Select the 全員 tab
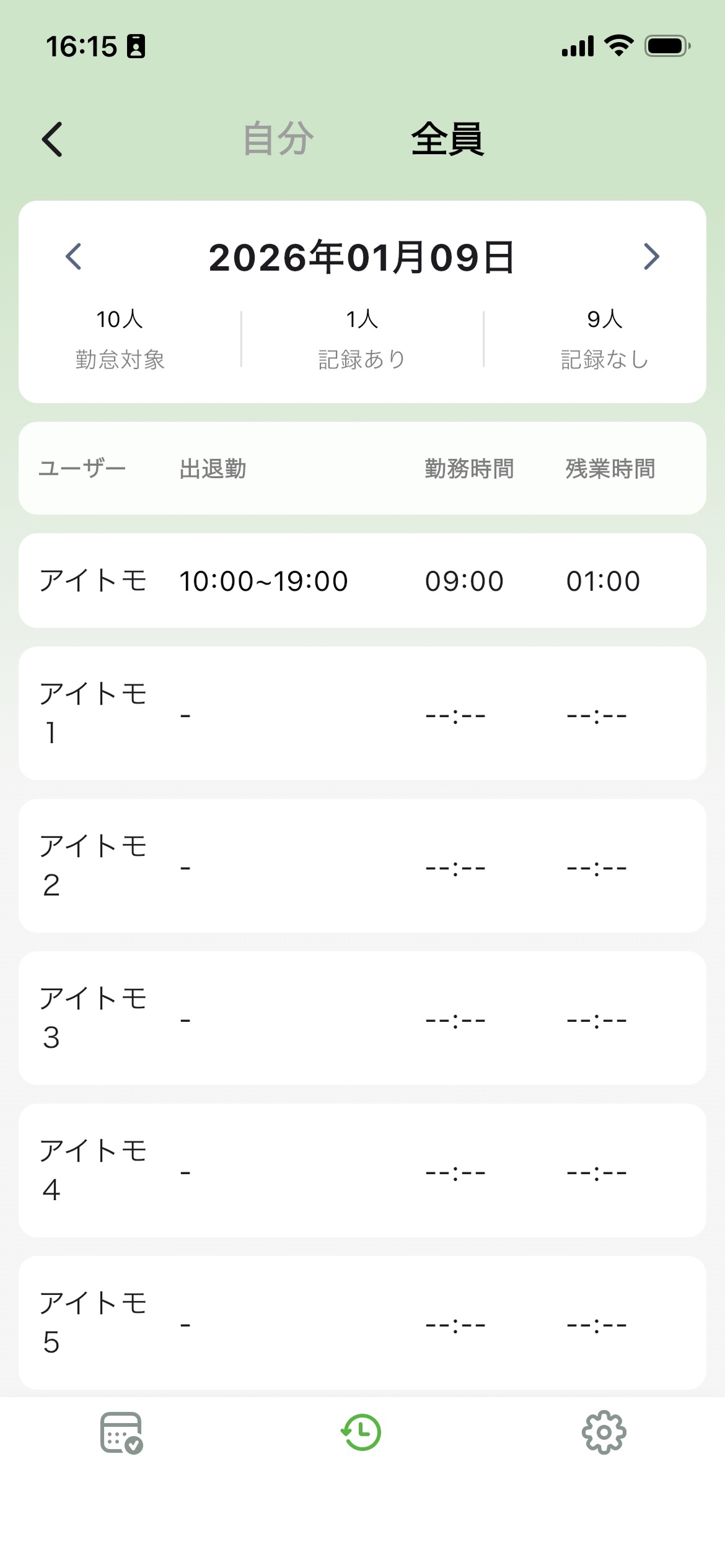Screen dimensions: 725x1568 [x=449, y=141]
